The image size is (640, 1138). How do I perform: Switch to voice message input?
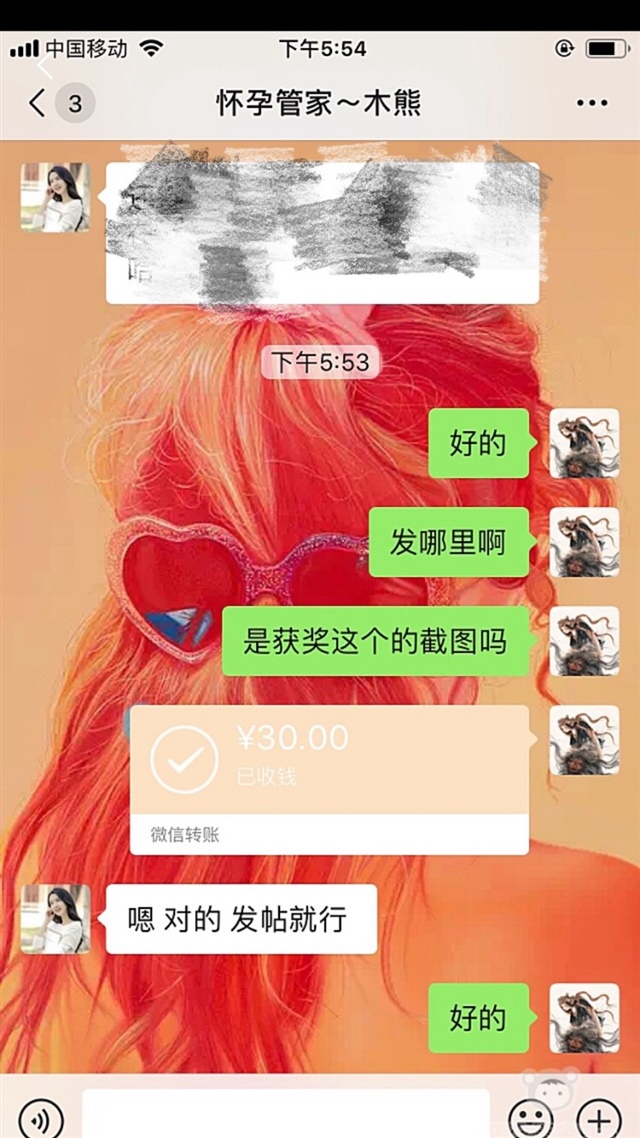40,1117
